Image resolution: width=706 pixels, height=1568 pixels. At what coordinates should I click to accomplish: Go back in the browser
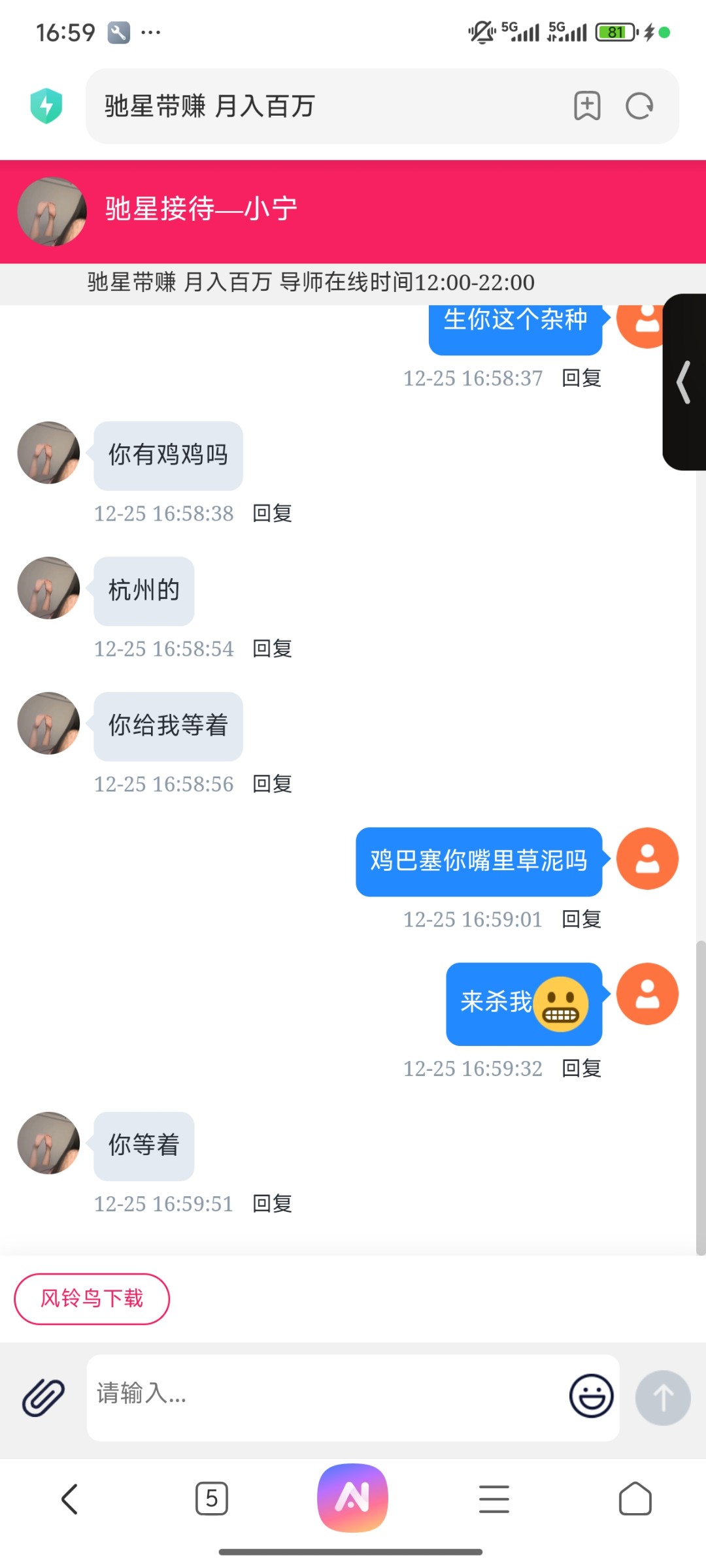coord(70,1499)
